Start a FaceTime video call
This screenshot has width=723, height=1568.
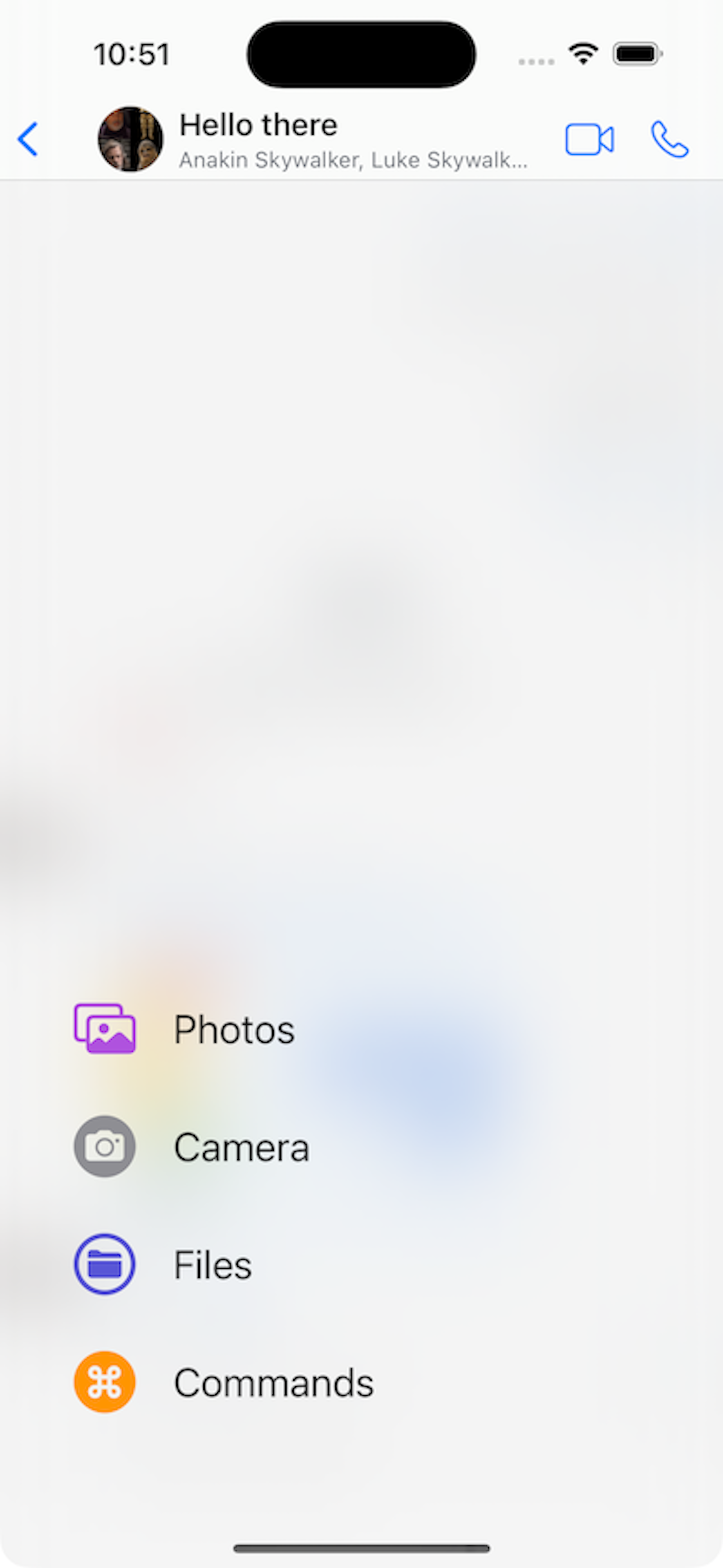(x=589, y=139)
